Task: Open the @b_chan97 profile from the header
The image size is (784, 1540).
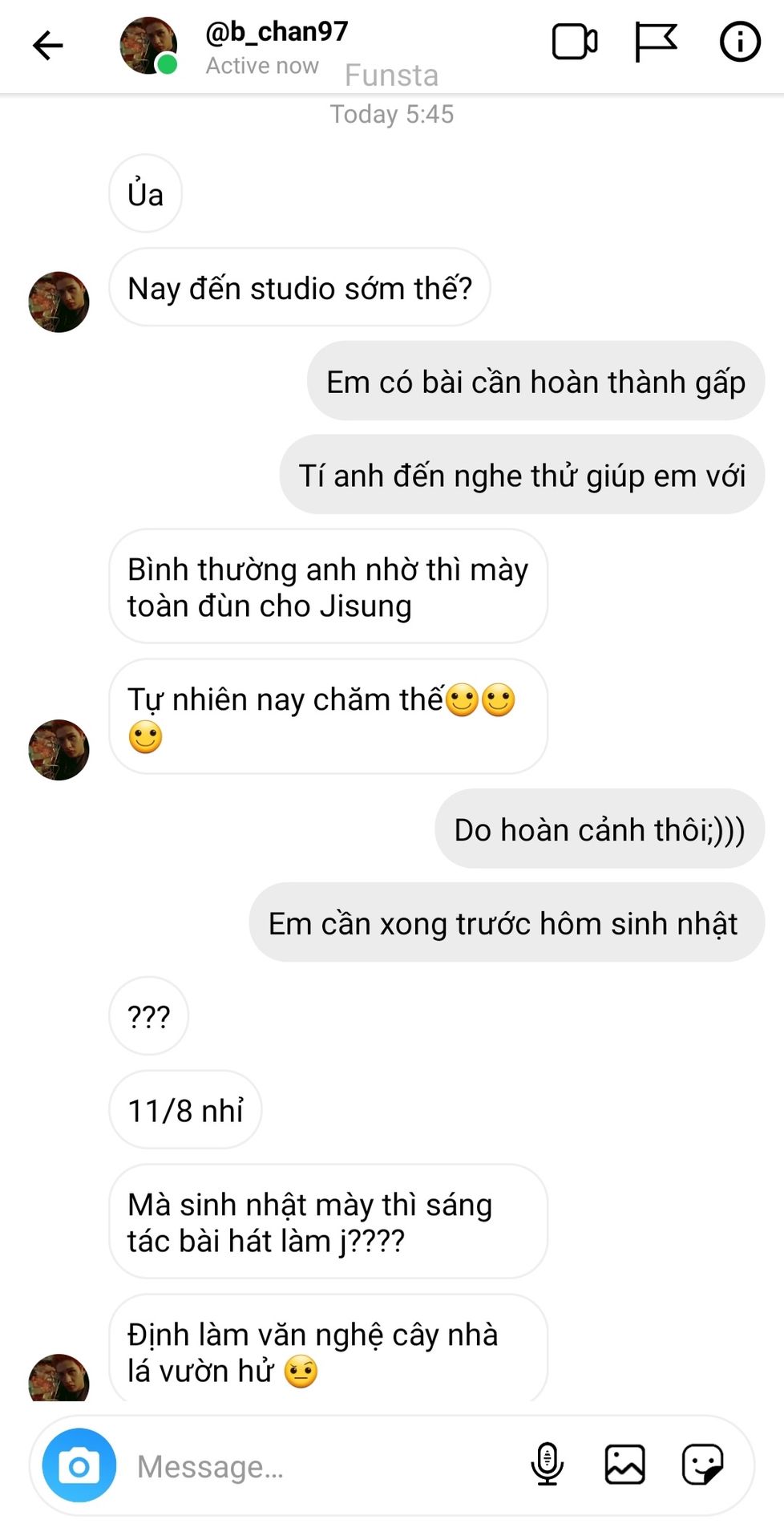Action: coord(277,32)
